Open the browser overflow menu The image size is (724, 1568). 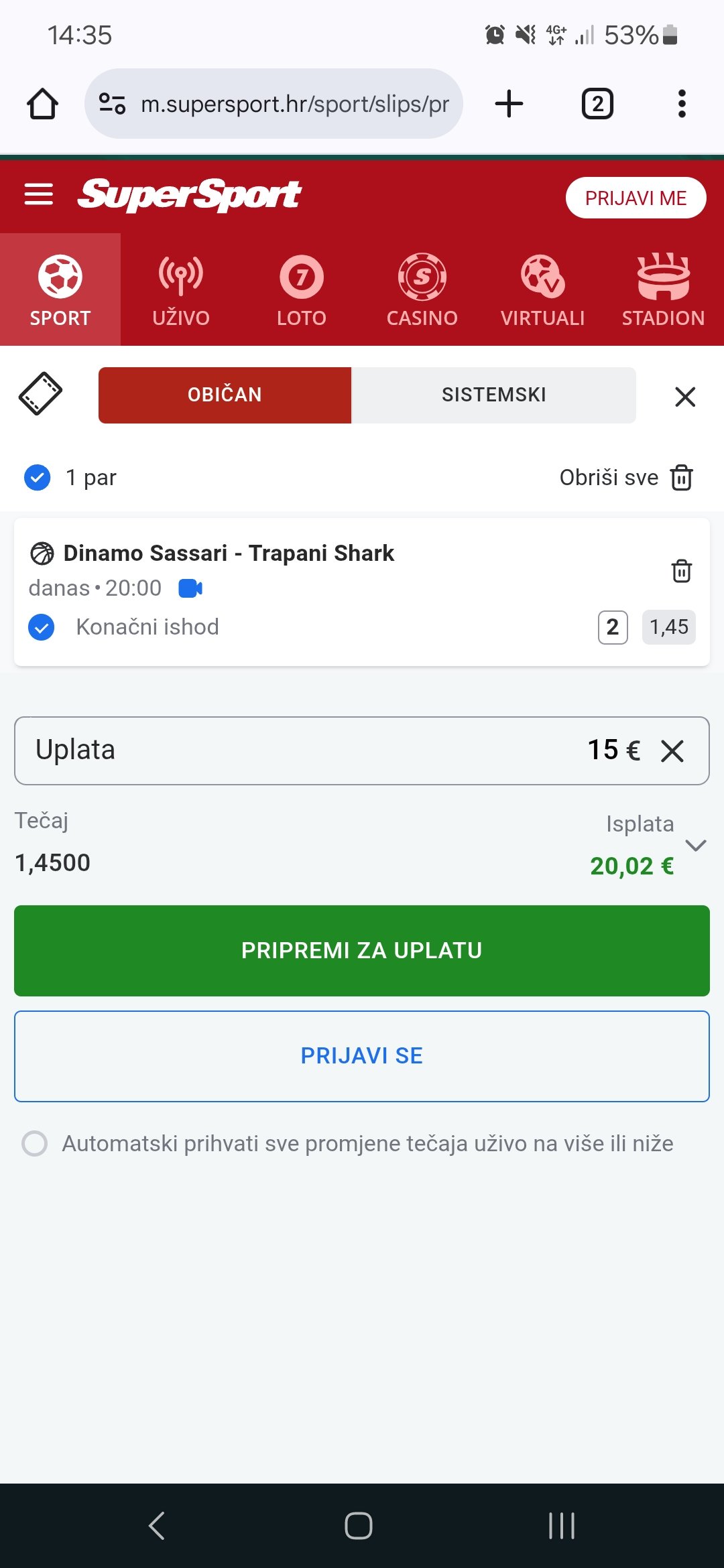682,104
